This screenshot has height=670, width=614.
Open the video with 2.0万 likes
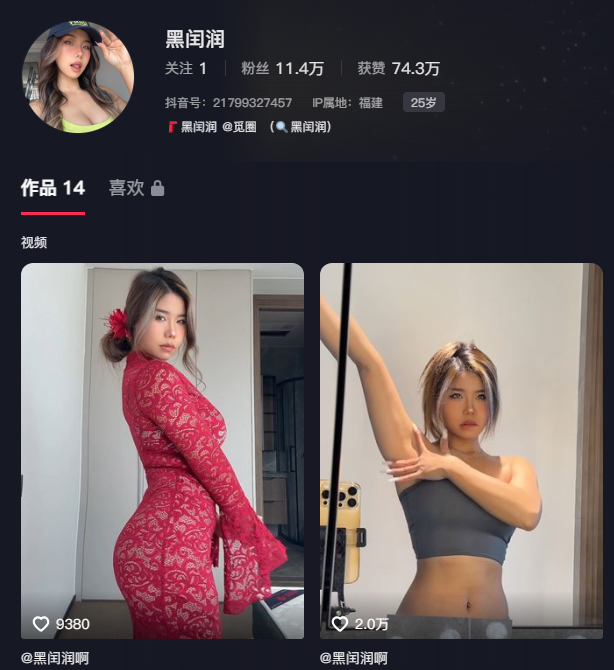[x=461, y=450]
